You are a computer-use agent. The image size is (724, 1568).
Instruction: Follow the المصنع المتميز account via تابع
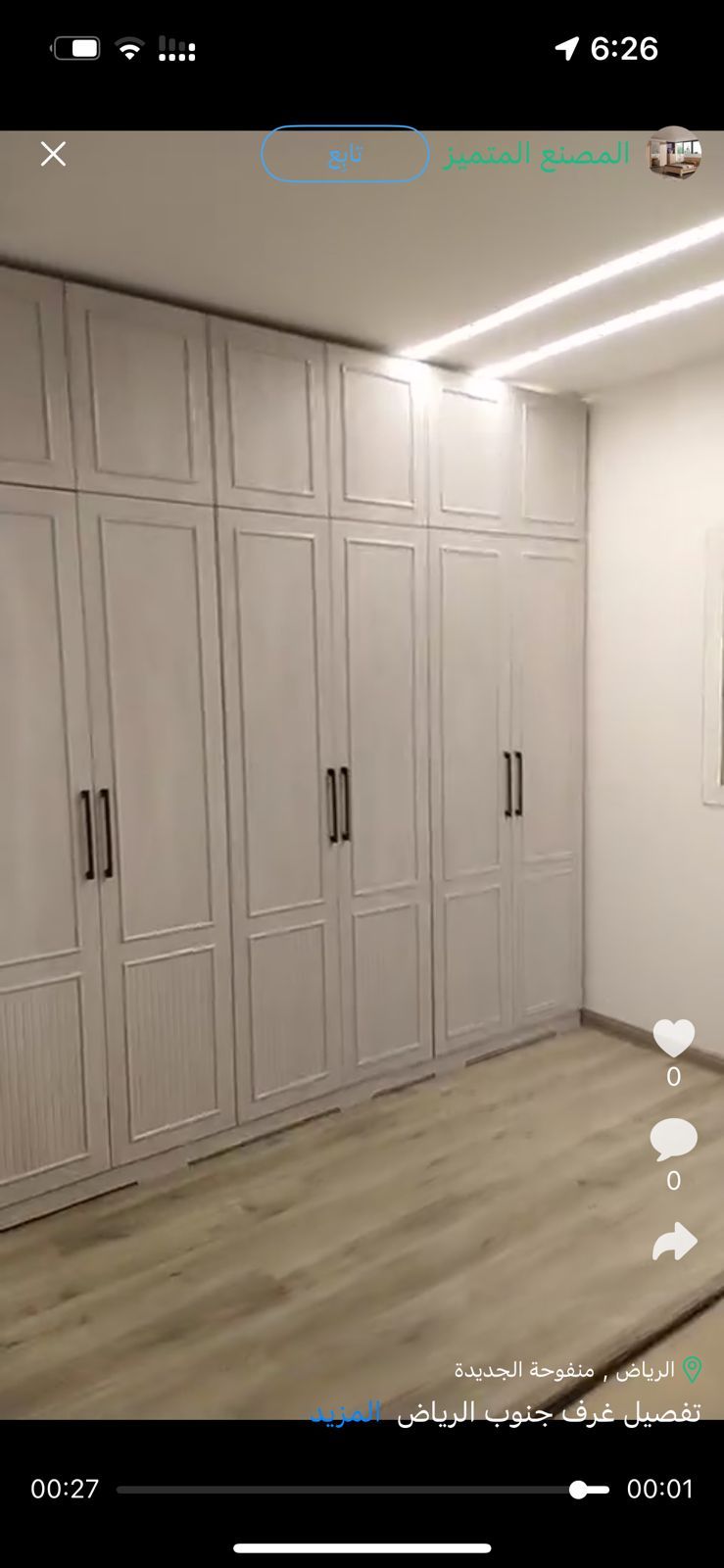point(345,155)
